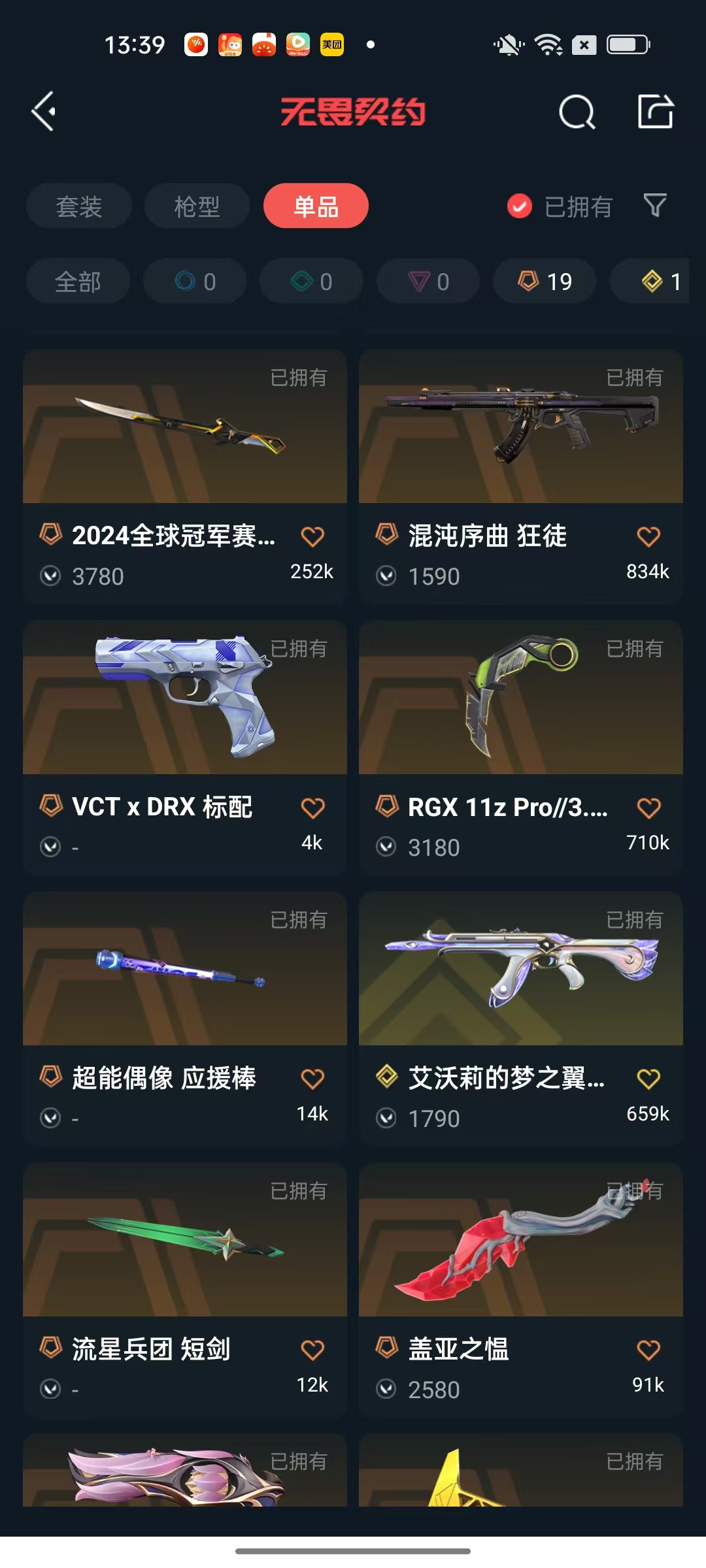Screen dimensions: 706x1568
Task: Like the RGX 11z Pro skin
Action: [648, 808]
